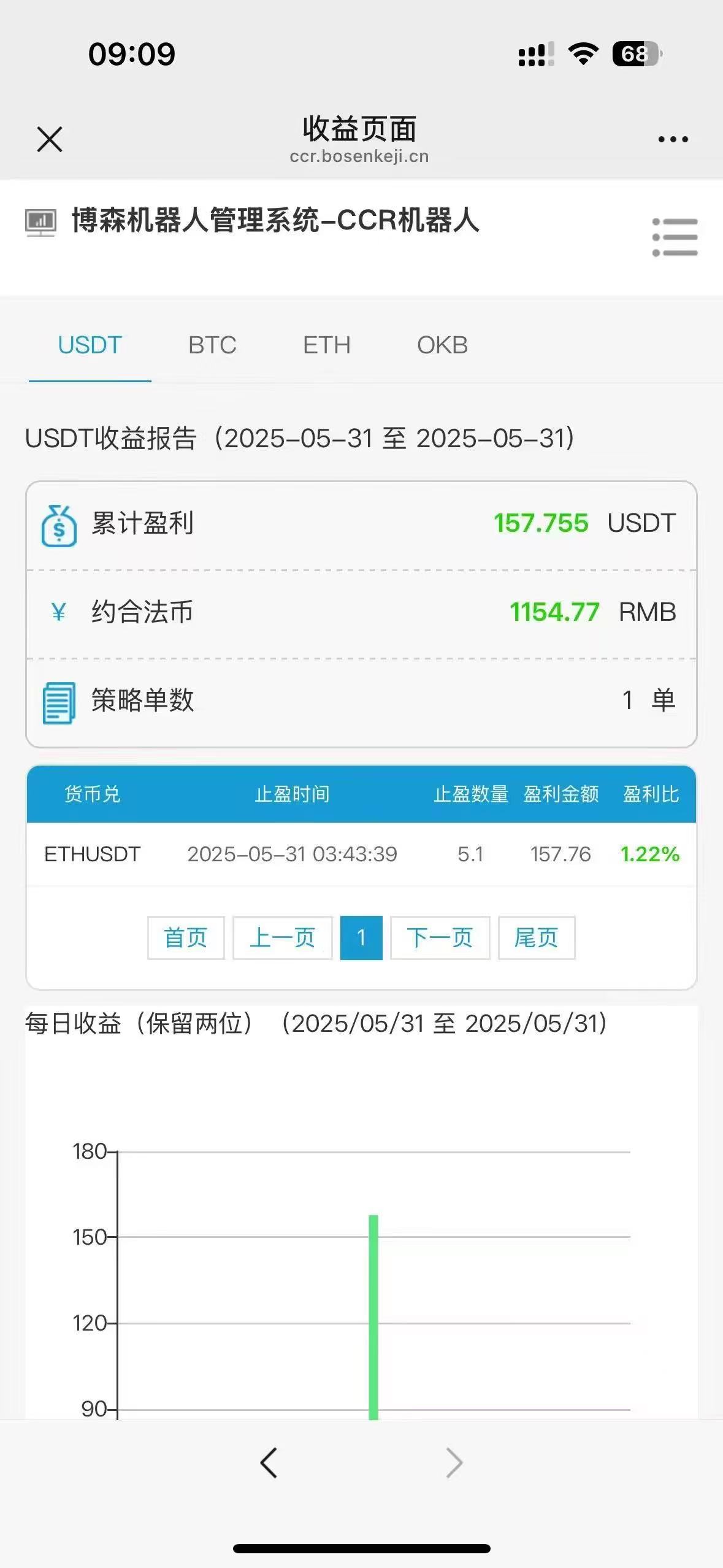Screen dimensions: 723x1568
Task: Switch to the ETH tab
Action: coord(327,345)
